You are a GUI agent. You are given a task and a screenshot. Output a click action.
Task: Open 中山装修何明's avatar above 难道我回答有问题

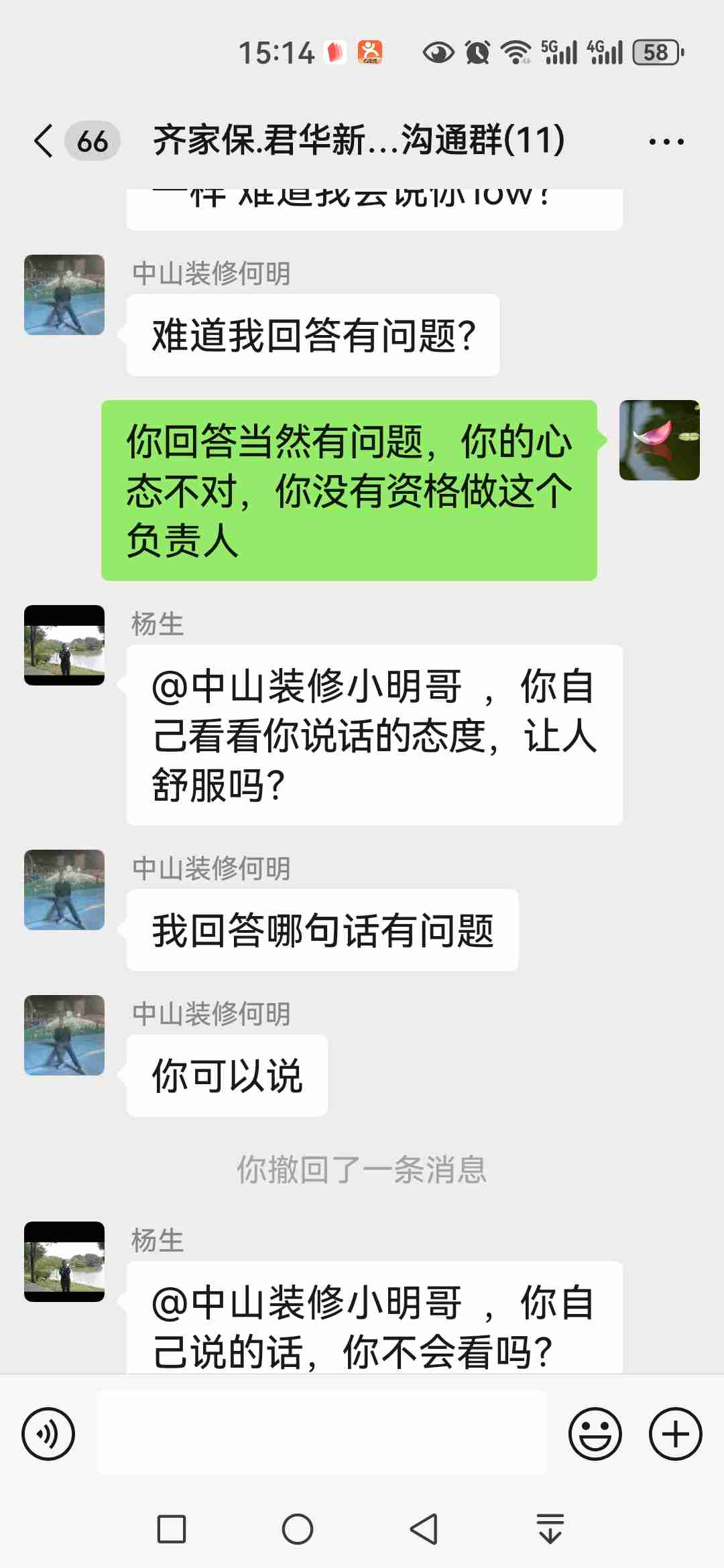(x=64, y=295)
